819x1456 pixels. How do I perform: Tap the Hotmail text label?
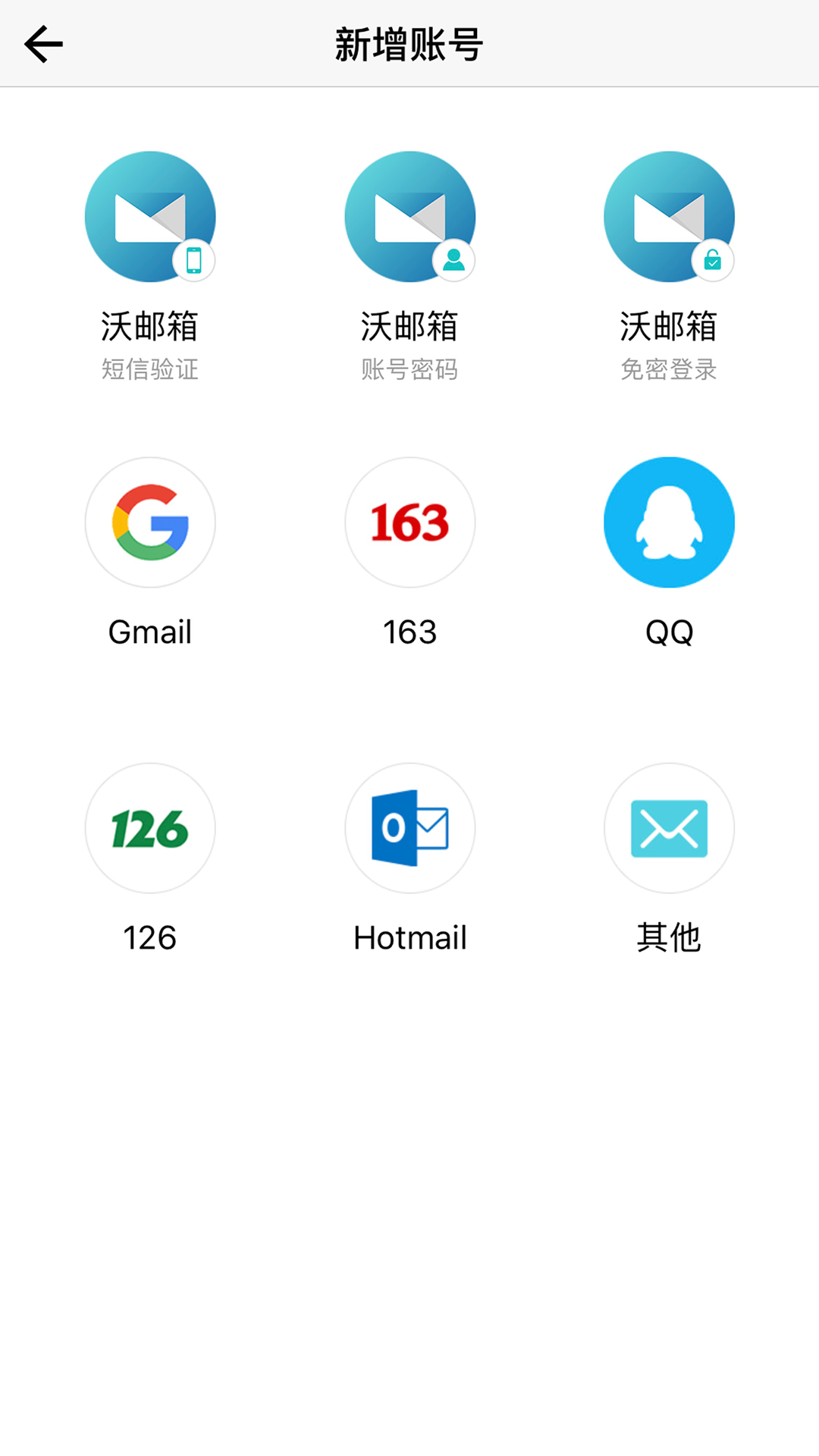[x=409, y=938]
